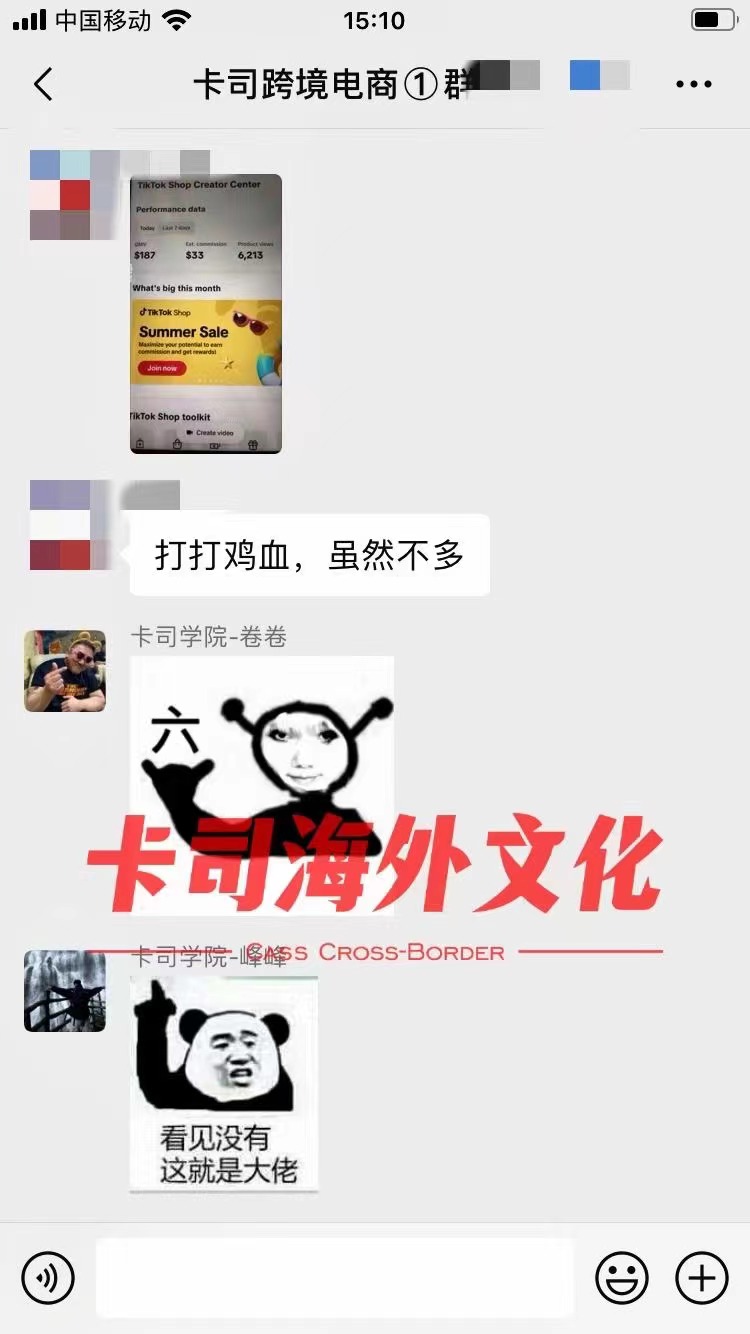
Task: Open the group chat overflow menu
Action: pyautogui.click(x=693, y=85)
